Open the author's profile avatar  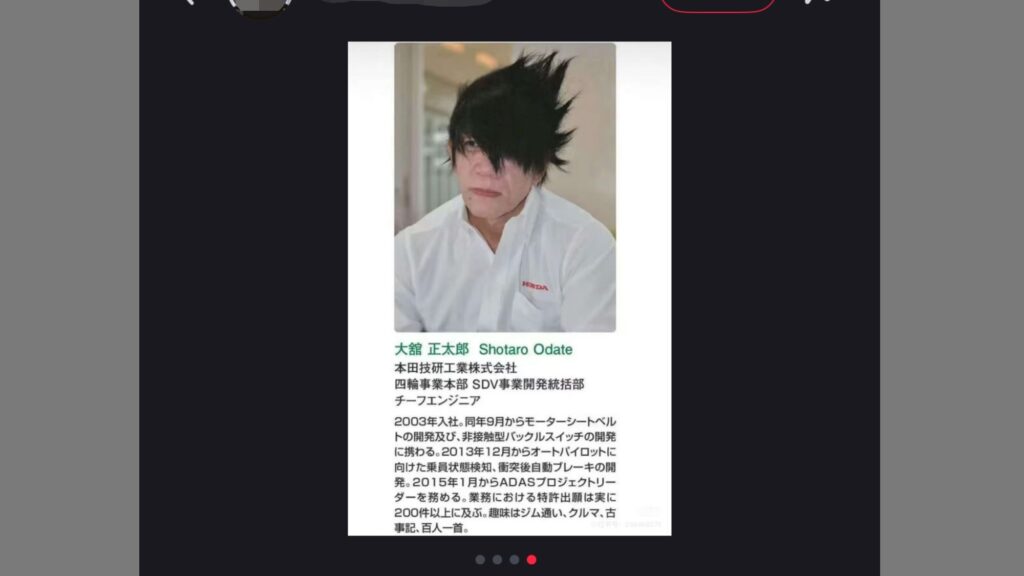click(x=260, y=5)
